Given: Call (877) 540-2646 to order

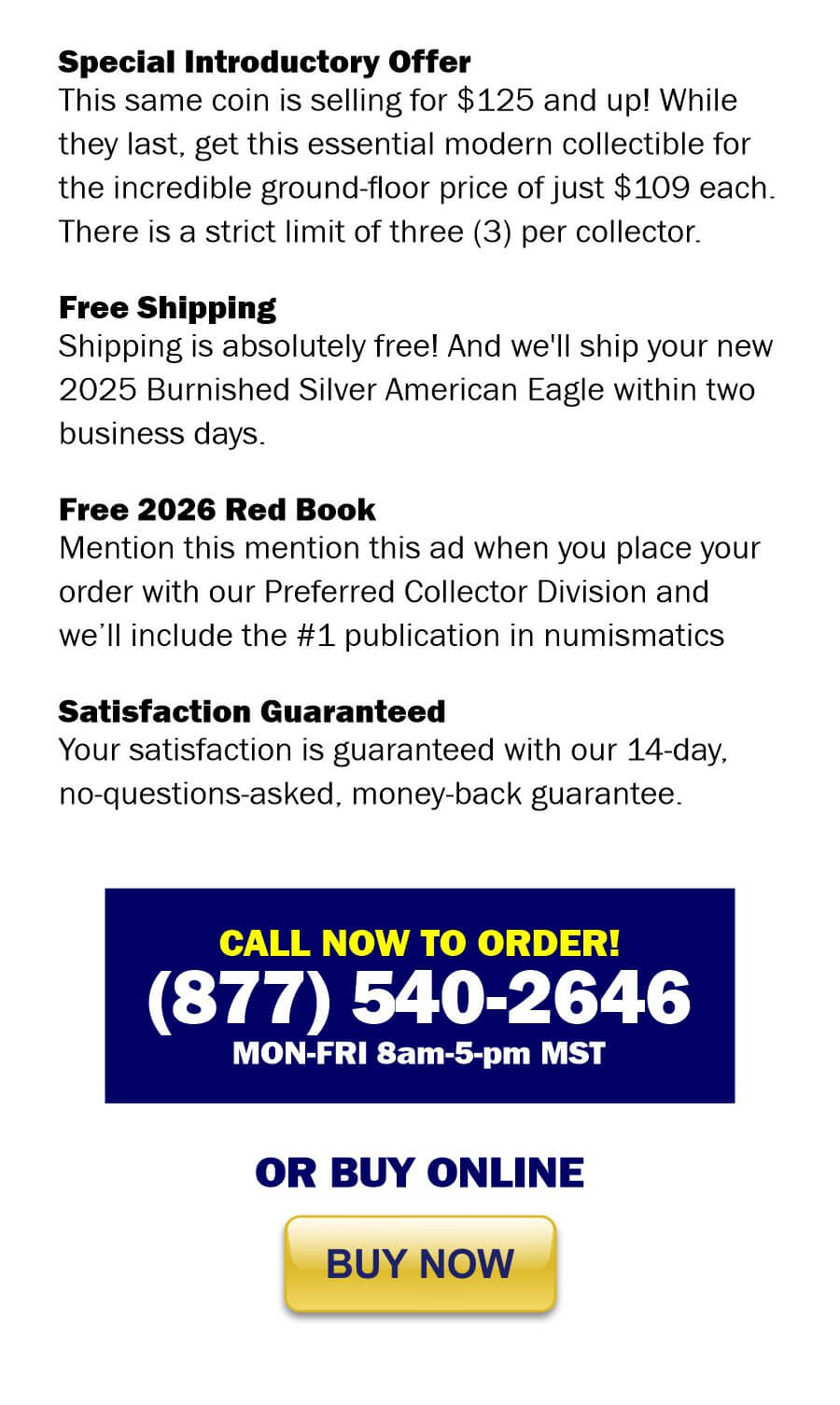Looking at the screenshot, I should point(419,997).
